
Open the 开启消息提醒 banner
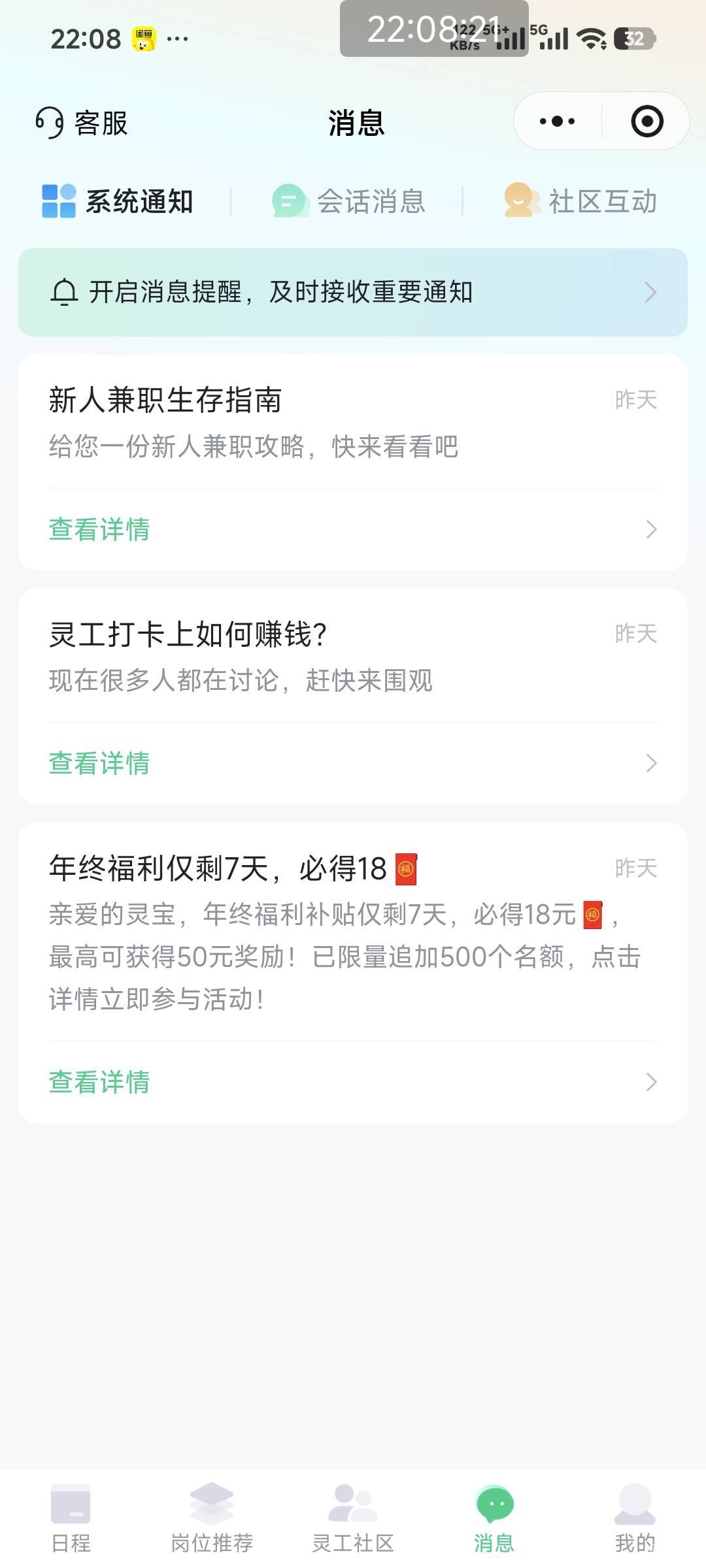click(353, 292)
